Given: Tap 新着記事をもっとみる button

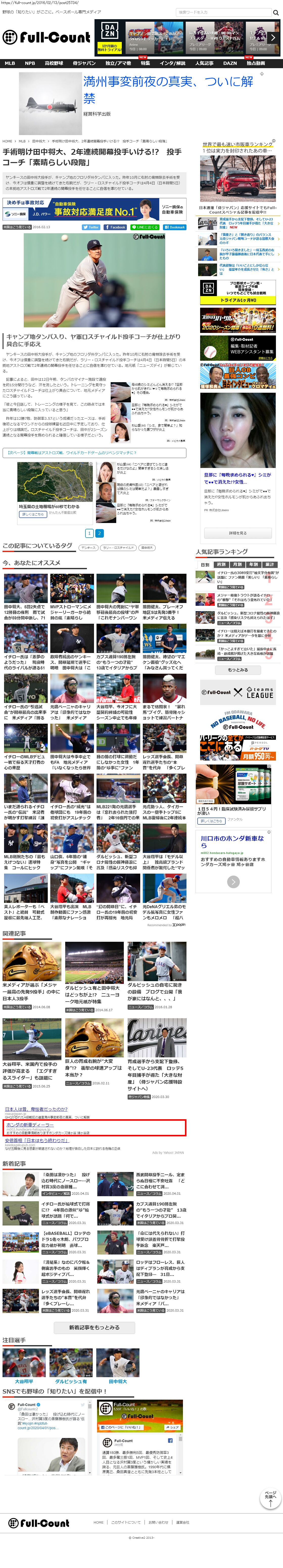Looking at the screenshot, I should tap(95, 1327).
